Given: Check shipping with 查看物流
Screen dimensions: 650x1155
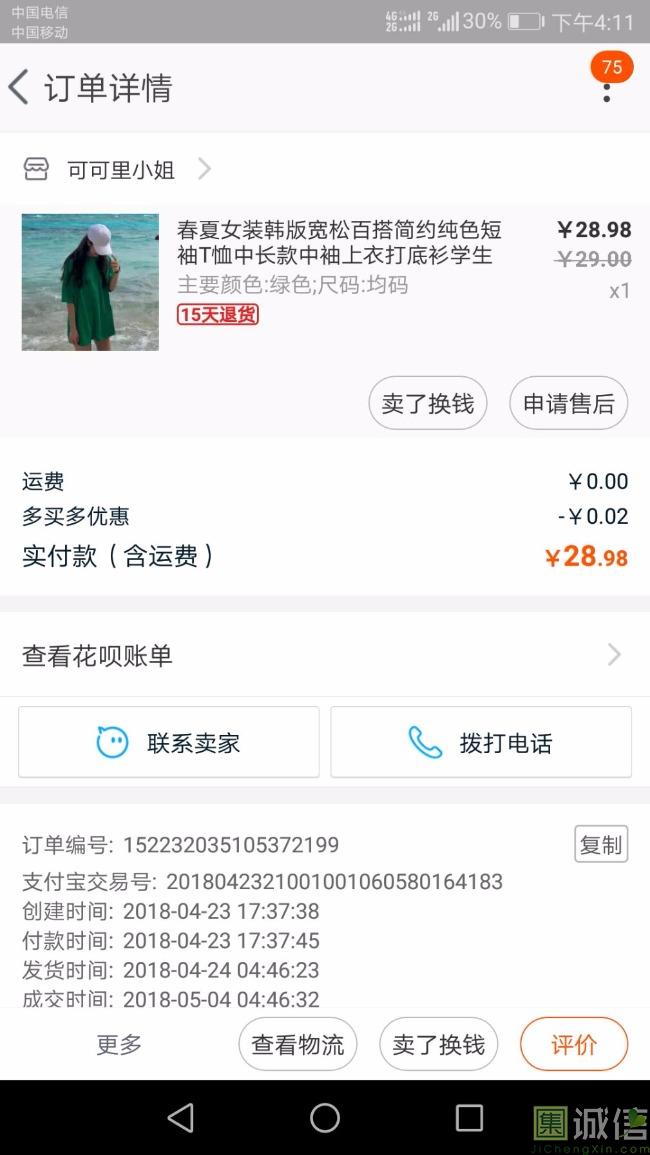Looking at the screenshot, I should pyautogui.click(x=297, y=1045).
